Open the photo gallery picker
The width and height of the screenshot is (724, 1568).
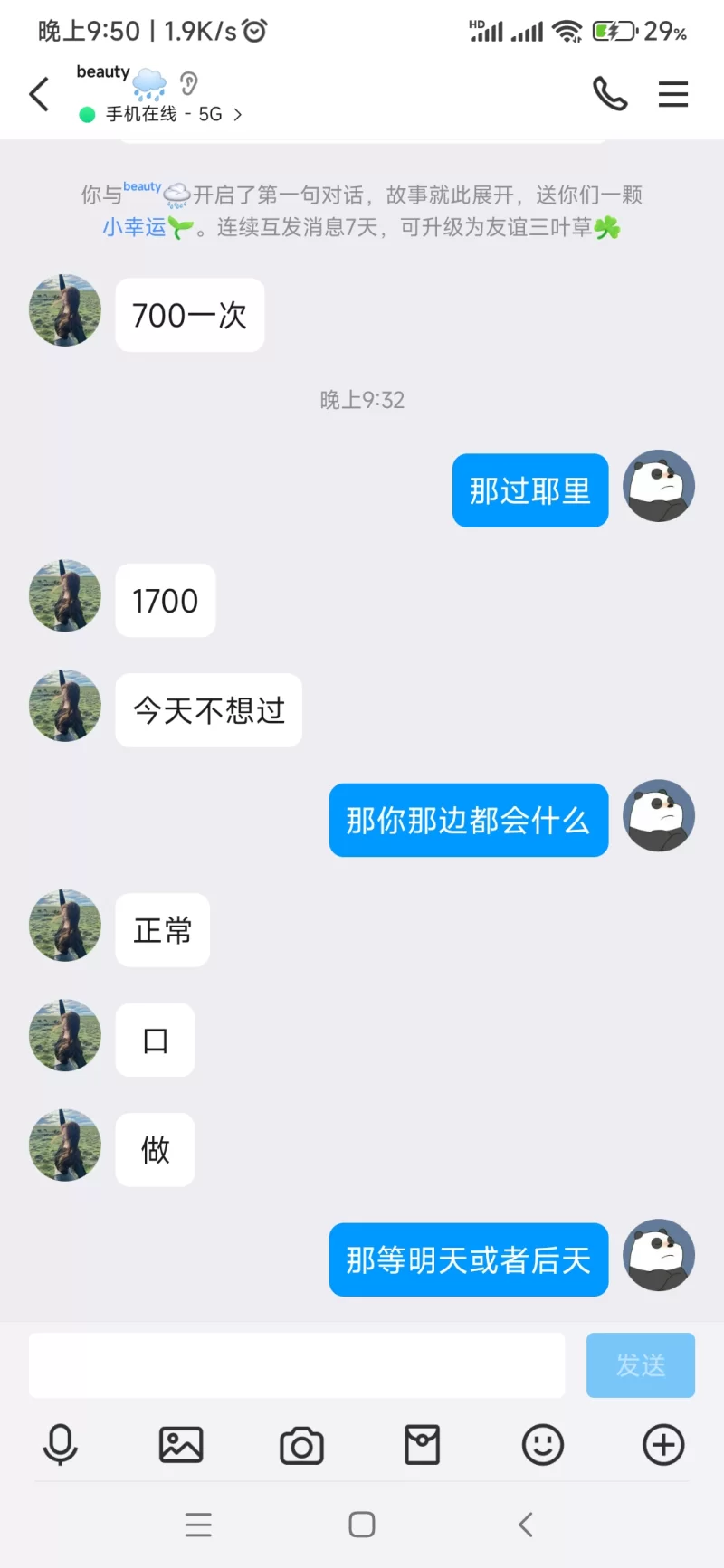[181, 1445]
